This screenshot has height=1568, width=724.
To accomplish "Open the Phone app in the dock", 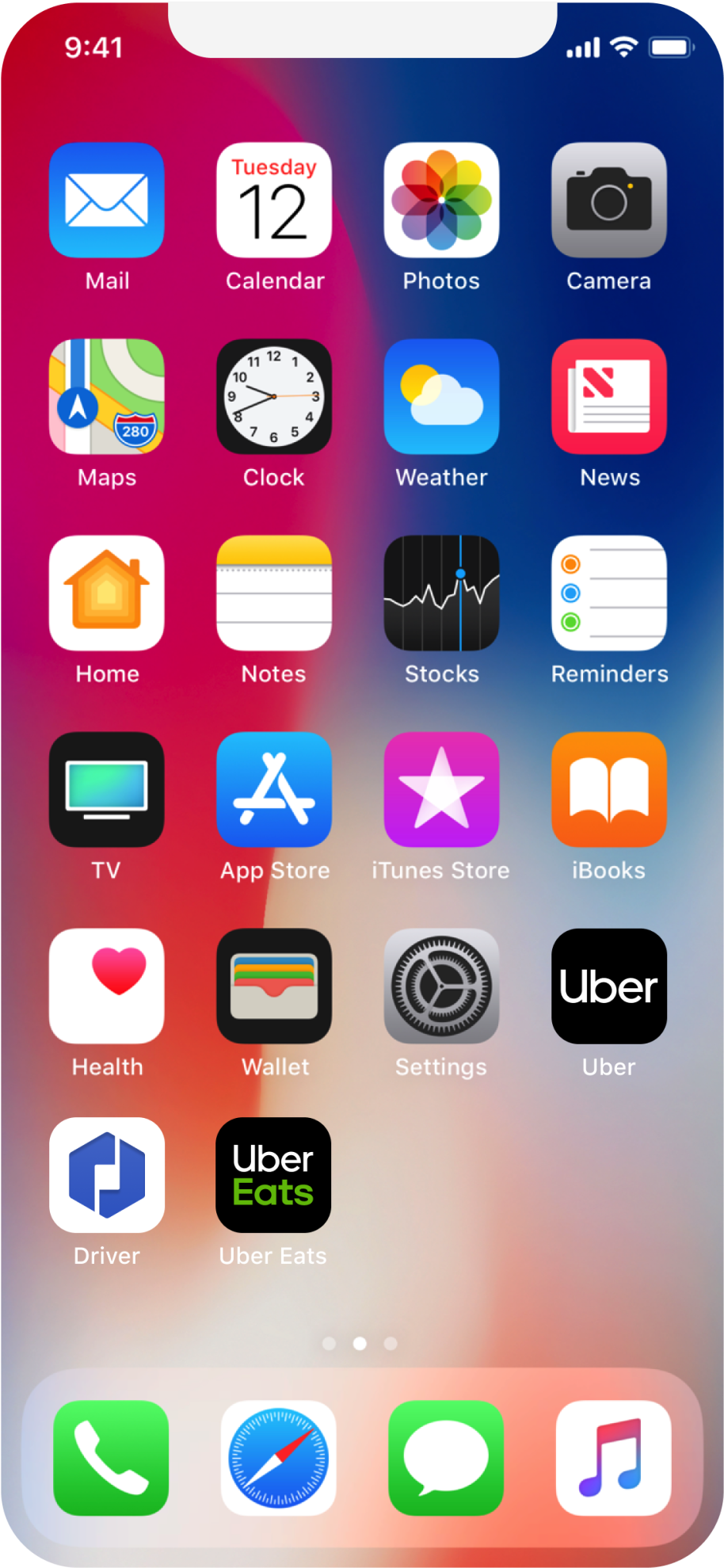I will (x=111, y=1457).
